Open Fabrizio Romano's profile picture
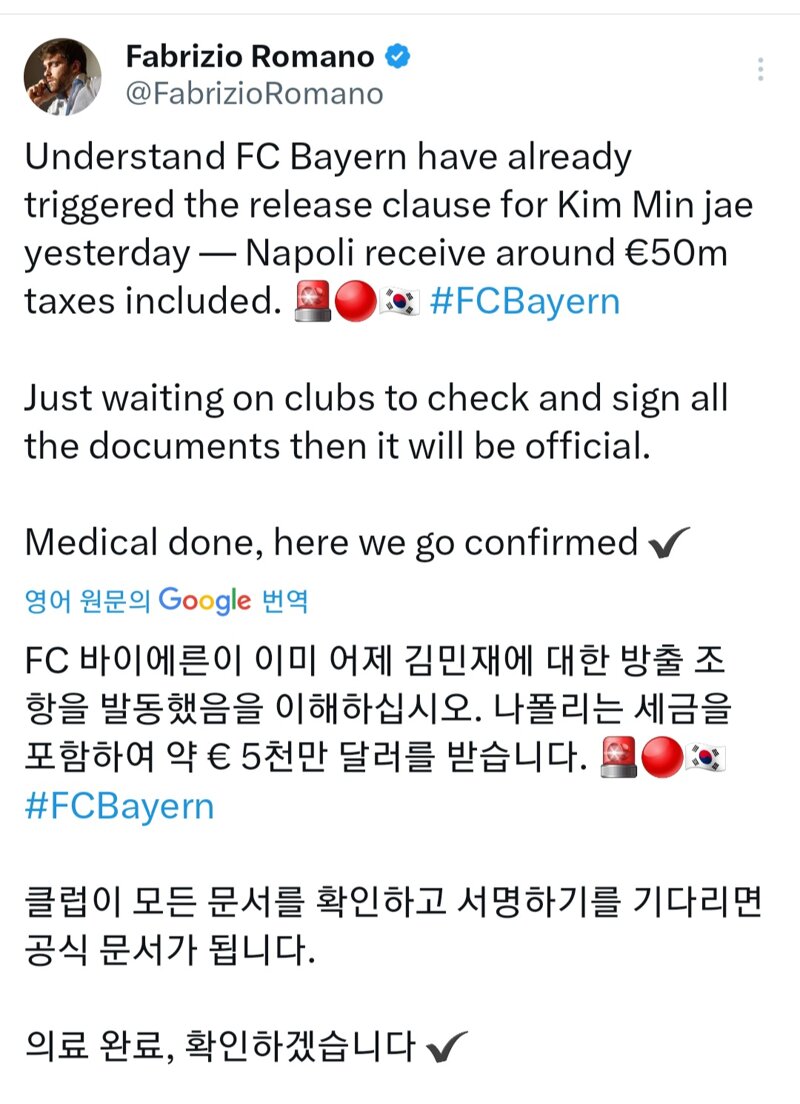Viewport: 800px width, 1104px height. click(62, 77)
